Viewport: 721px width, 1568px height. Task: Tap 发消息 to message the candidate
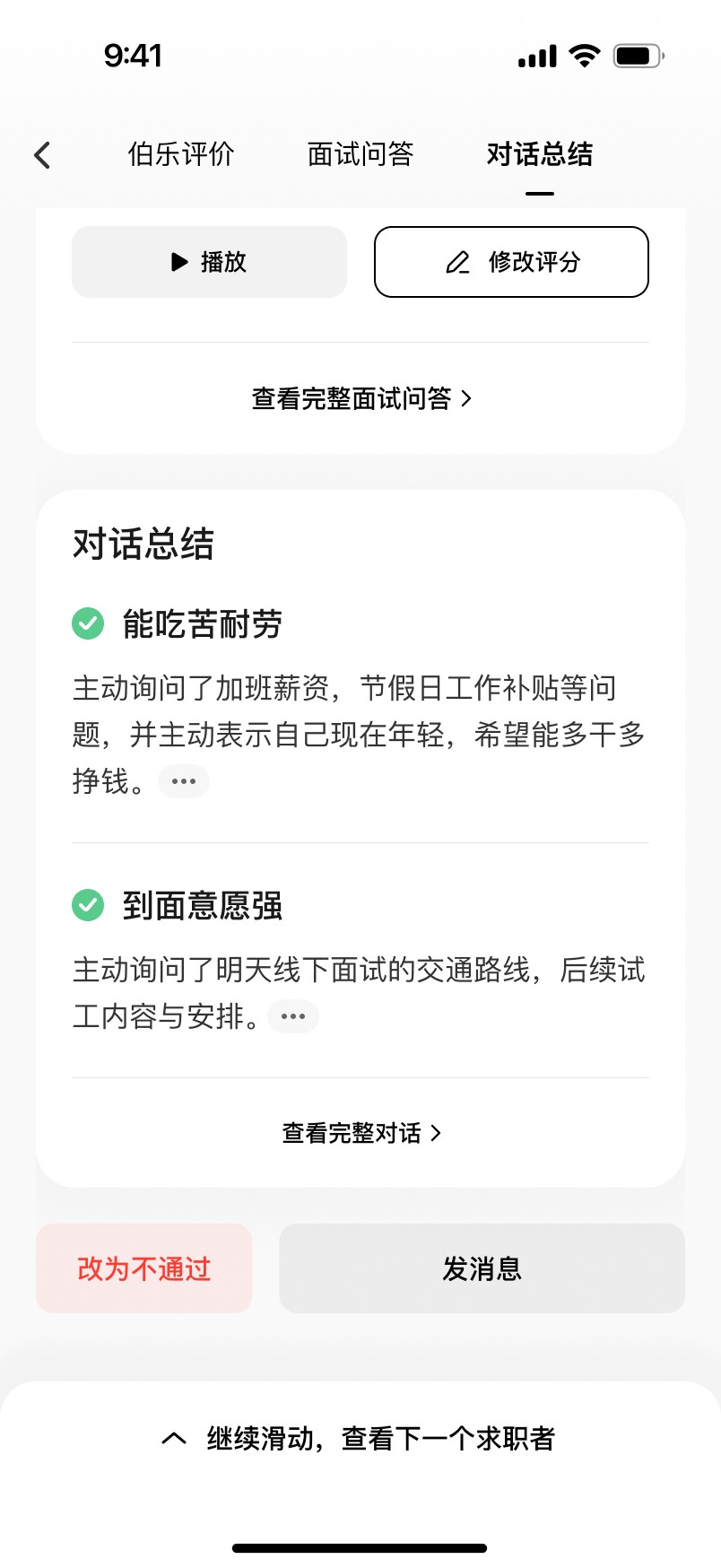pyautogui.click(x=482, y=1268)
